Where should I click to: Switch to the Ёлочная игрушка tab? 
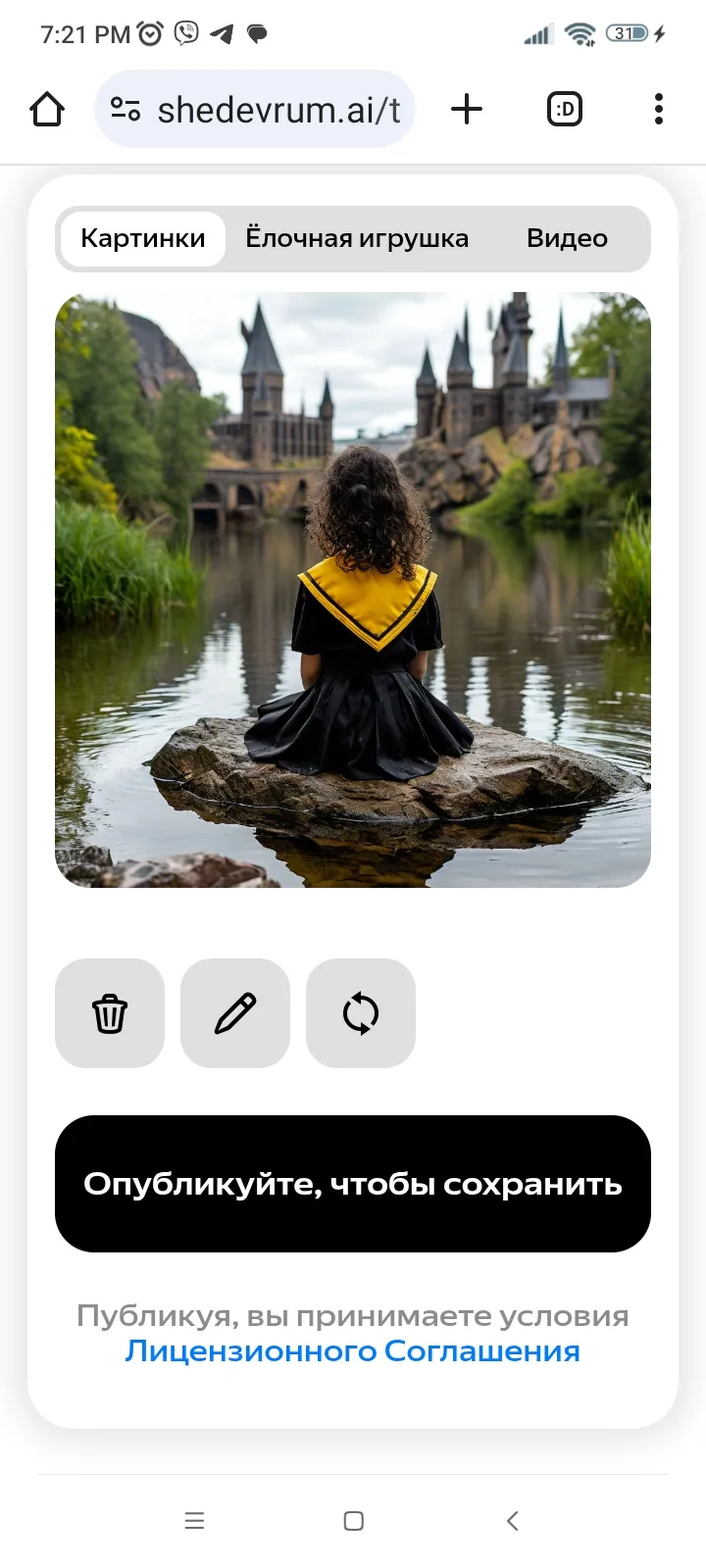pyautogui.click(x=357, y=238)
